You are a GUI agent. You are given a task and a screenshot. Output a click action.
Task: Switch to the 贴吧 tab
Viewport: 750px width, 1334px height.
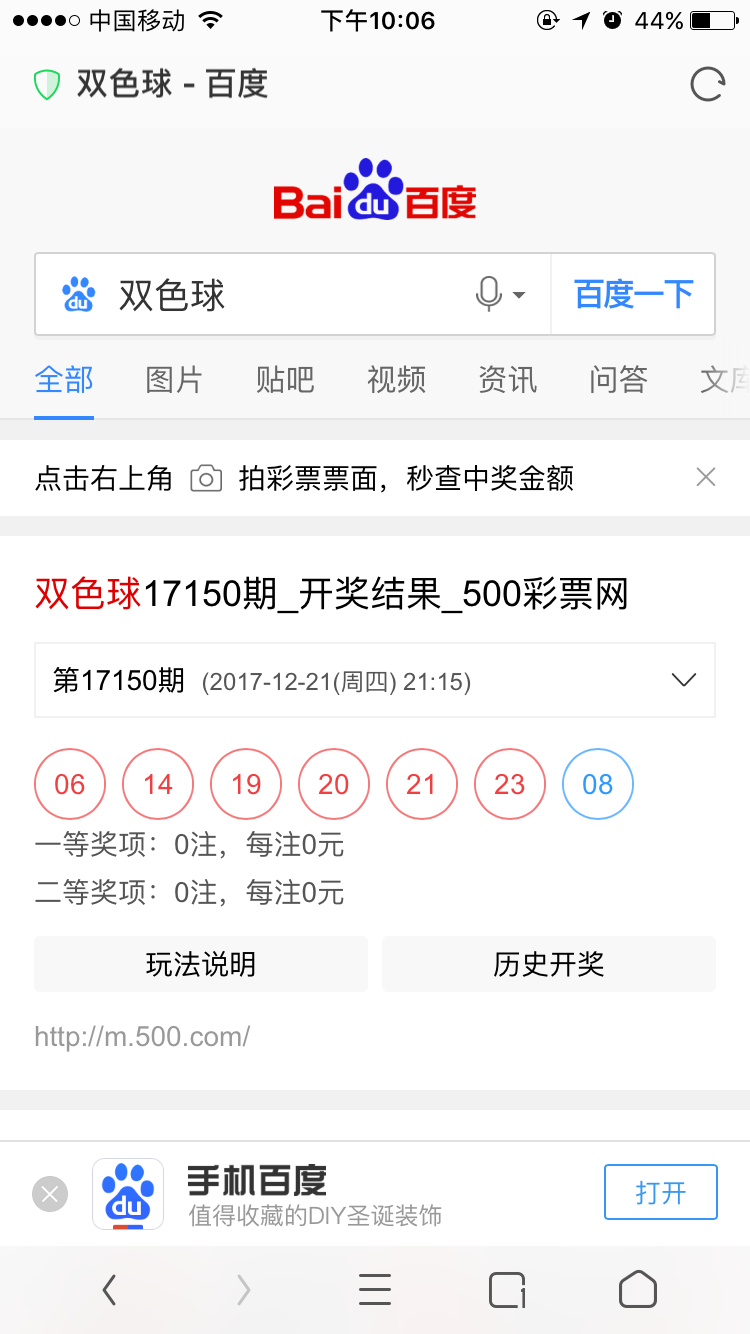click(x=285, y=380)
